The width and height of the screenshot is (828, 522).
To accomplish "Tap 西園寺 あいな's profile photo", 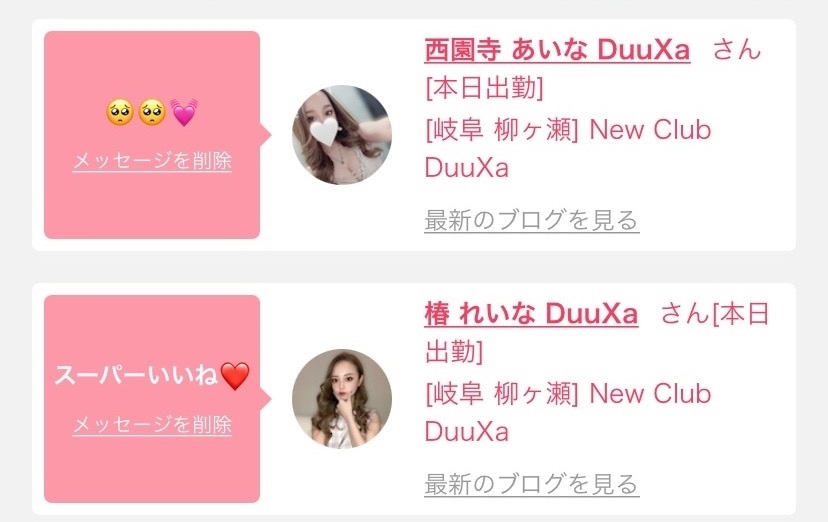I will [342, 135].
